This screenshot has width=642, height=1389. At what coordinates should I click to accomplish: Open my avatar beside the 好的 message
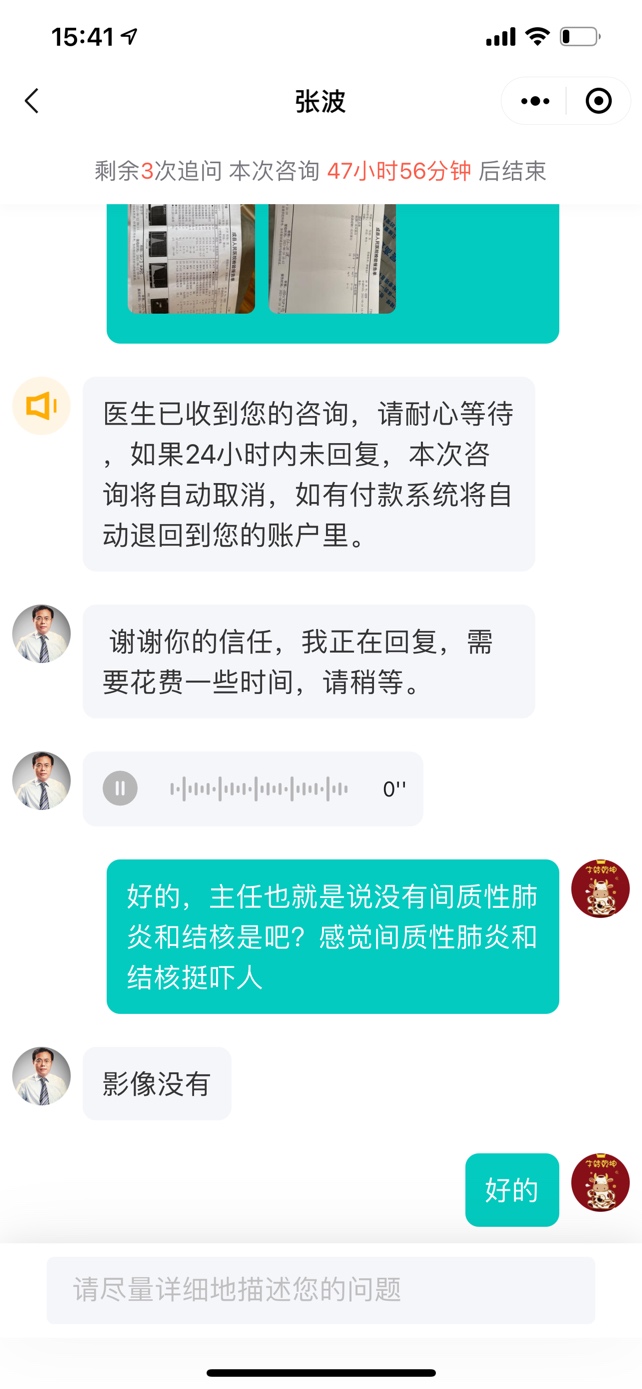(x=600, y=1182)
